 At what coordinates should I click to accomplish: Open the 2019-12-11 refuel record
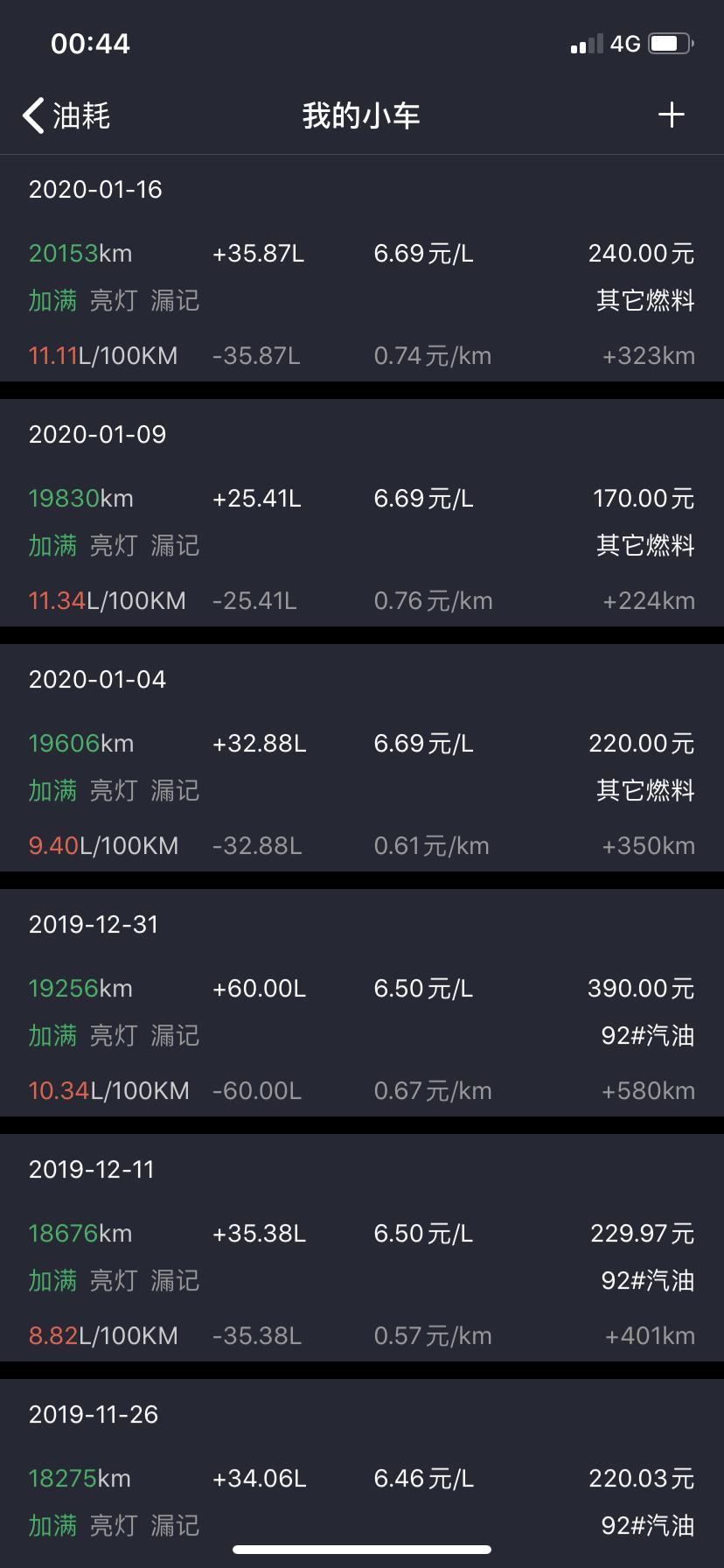362,1248
